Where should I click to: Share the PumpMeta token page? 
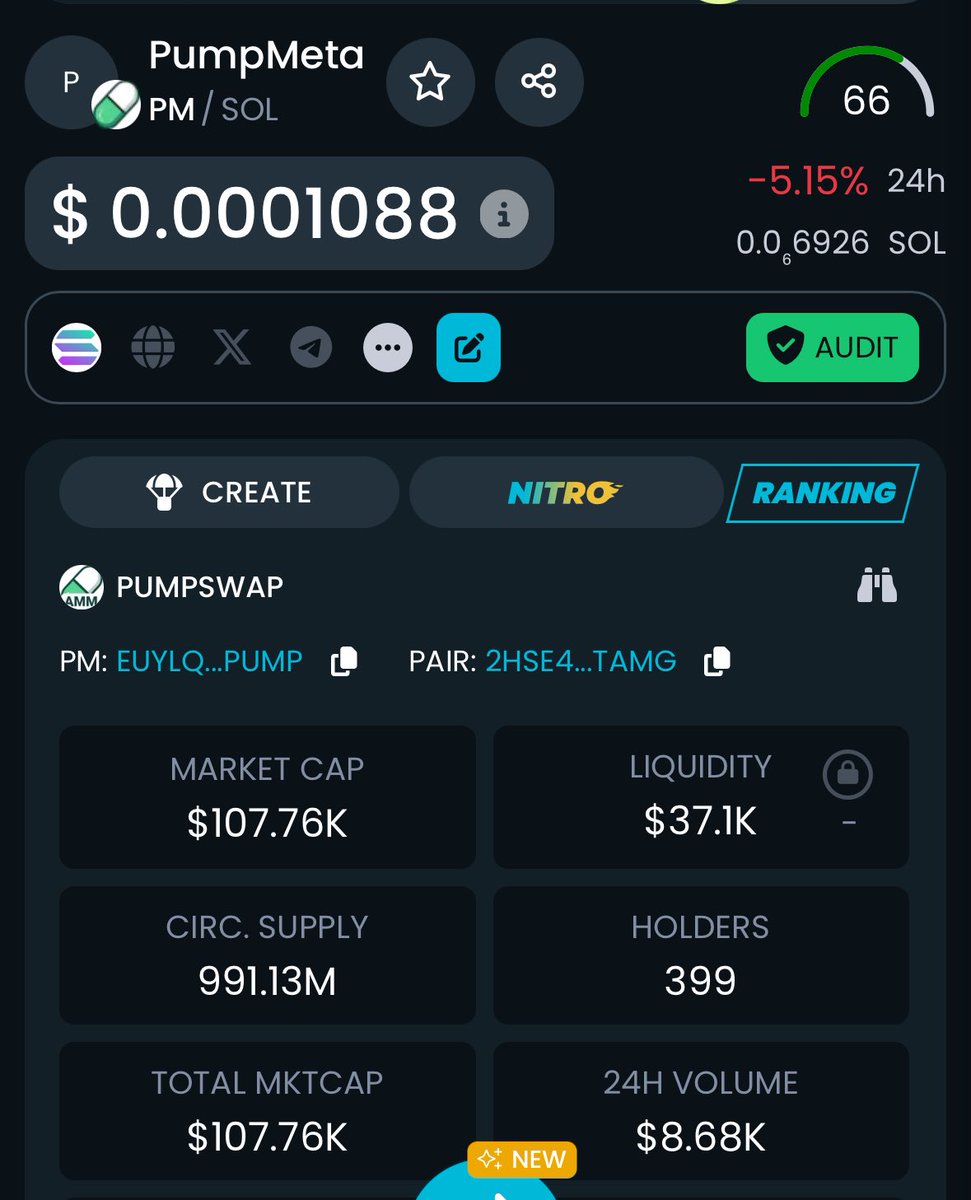click(x=539, y=82)
